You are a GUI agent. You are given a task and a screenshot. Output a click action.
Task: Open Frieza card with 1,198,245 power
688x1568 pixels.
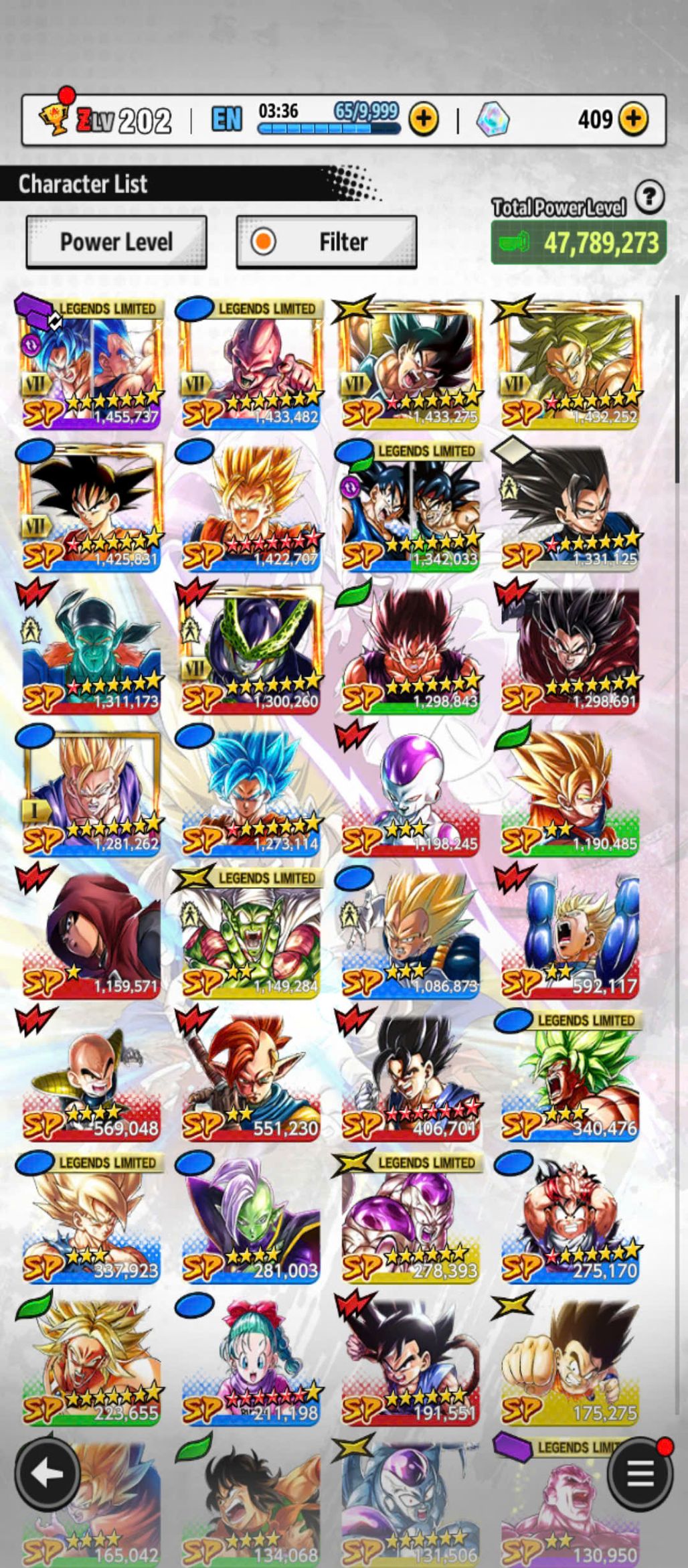coord(411,792)
